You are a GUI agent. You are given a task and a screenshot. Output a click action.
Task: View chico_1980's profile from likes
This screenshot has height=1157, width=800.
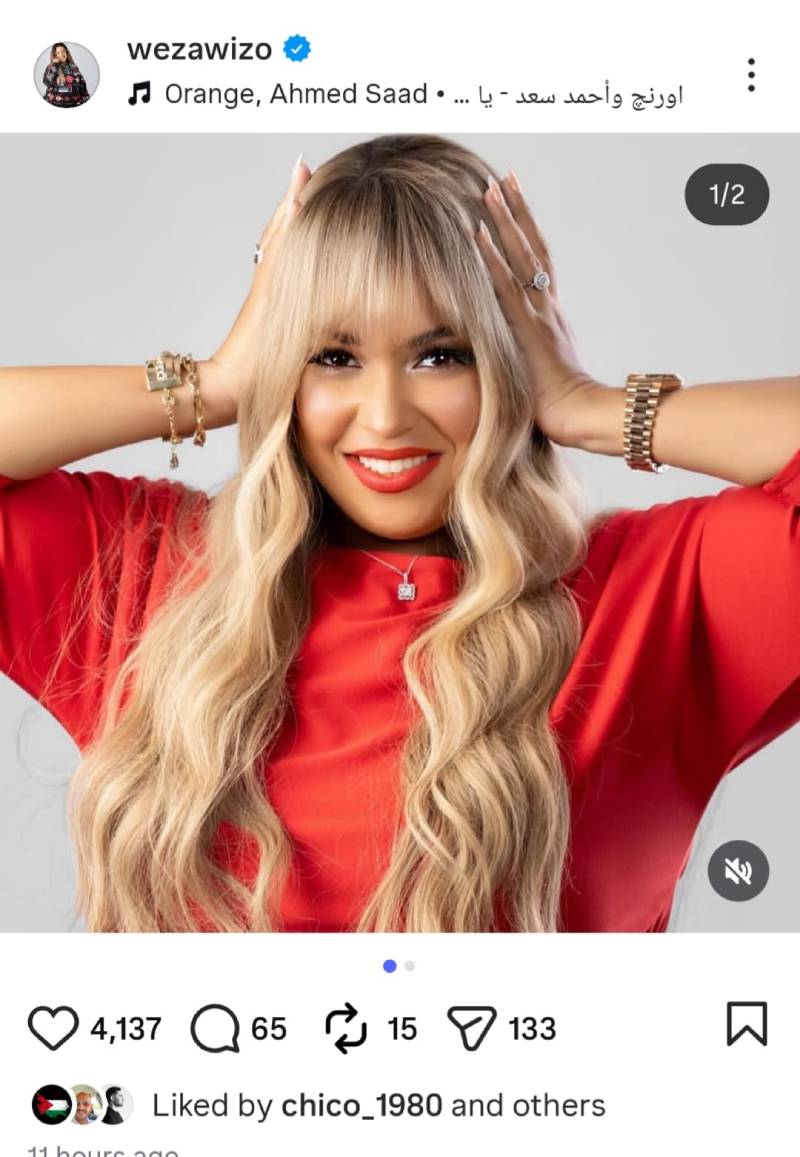click(x=361, y=1105)
